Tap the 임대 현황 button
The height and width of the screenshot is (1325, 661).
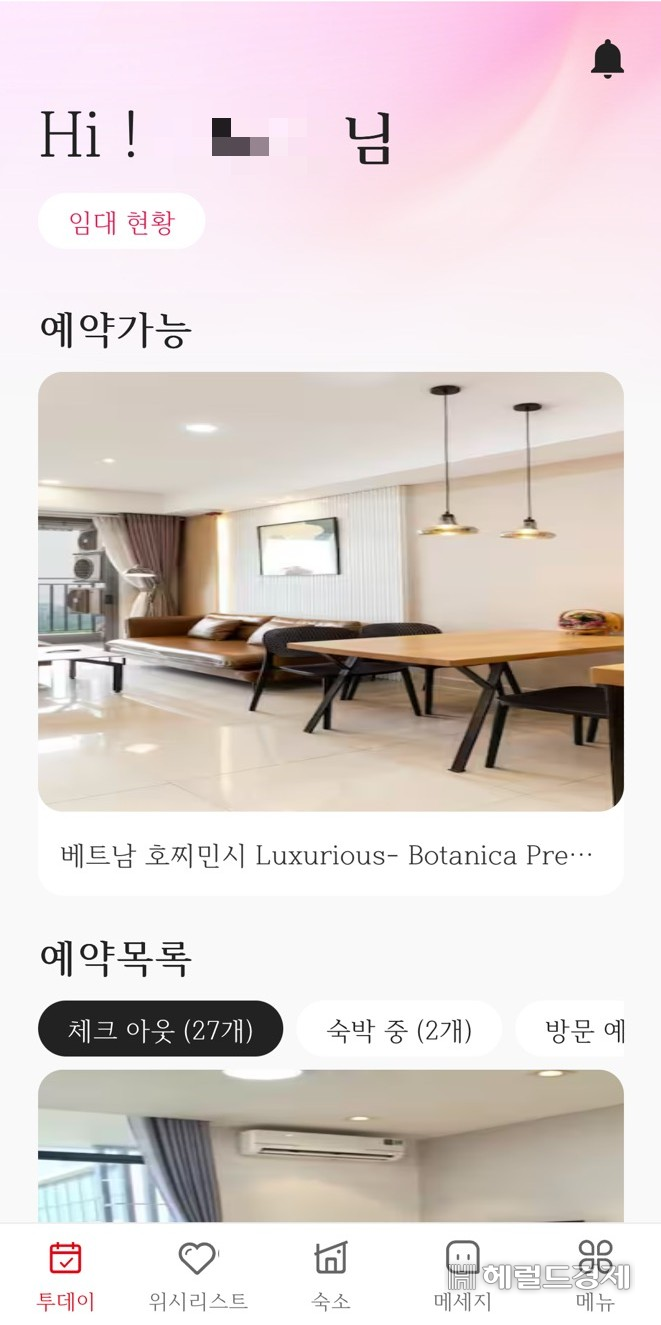coord(121,221)
